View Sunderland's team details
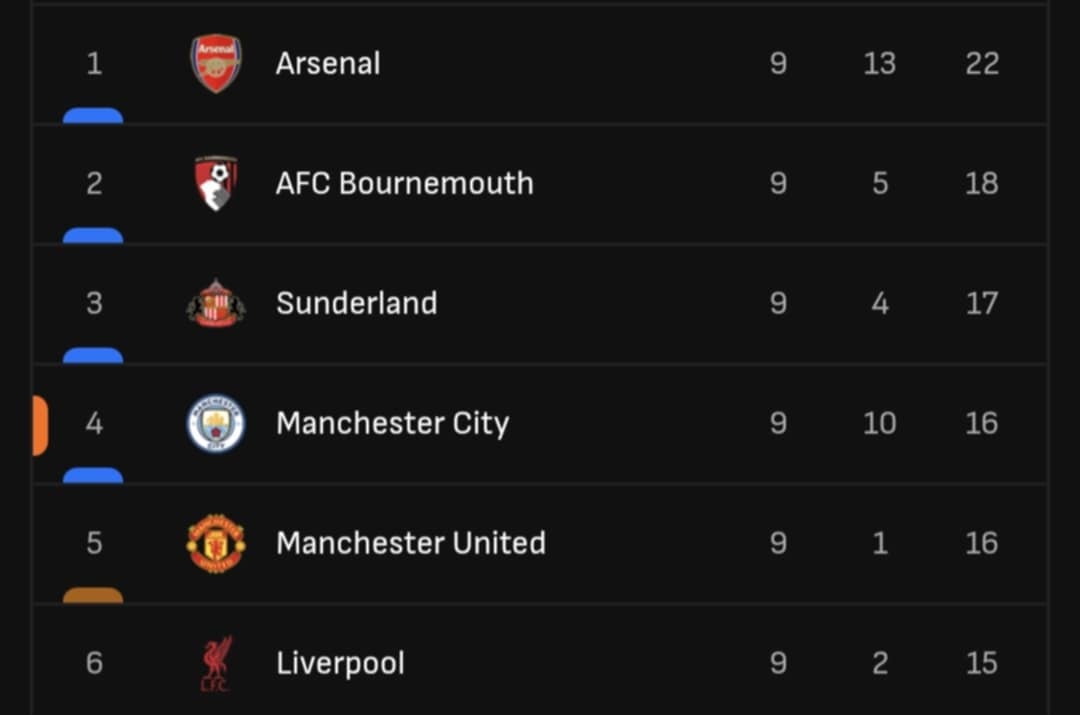The height and width of the screenshot is (715, 1080). point(356,304)
